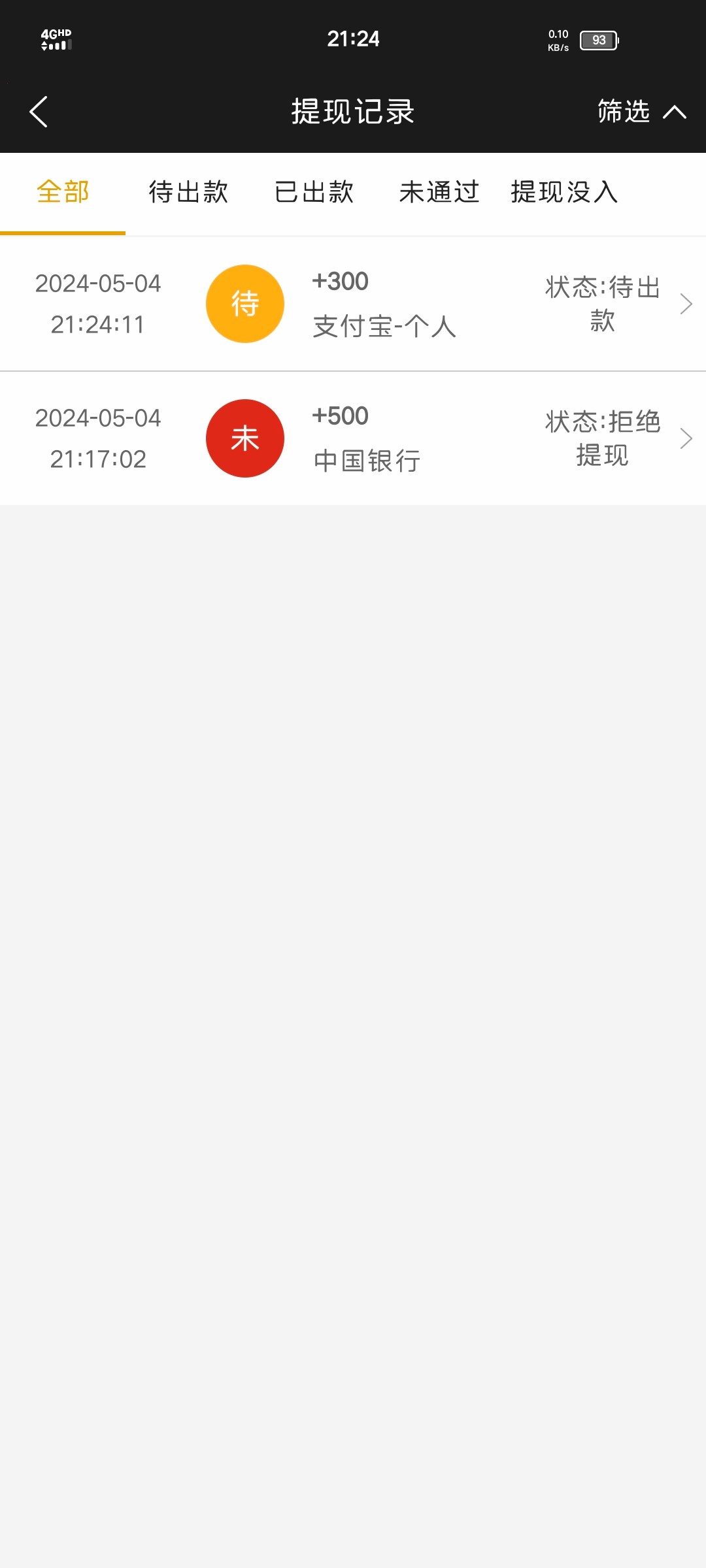Tap the +500 中国银行 record row

click(353, 438)
